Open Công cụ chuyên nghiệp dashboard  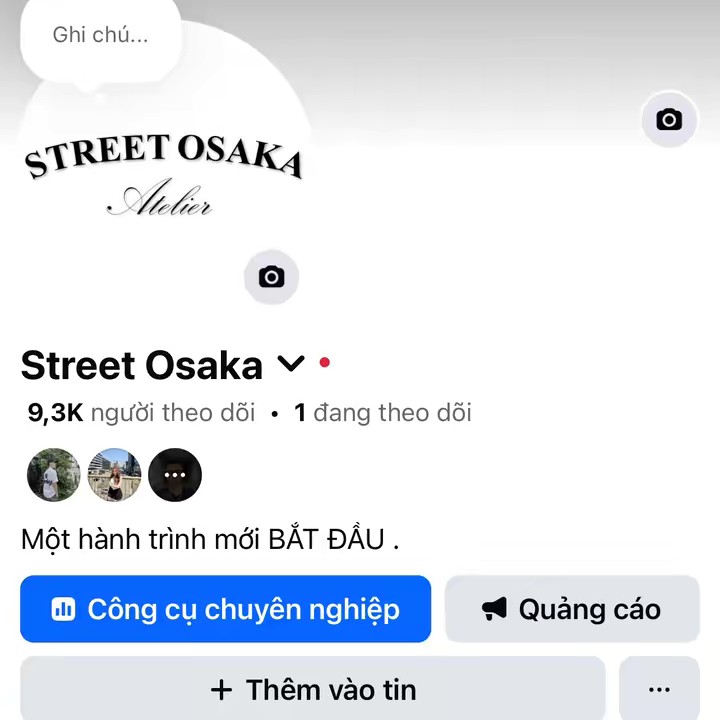pos(225,609)
